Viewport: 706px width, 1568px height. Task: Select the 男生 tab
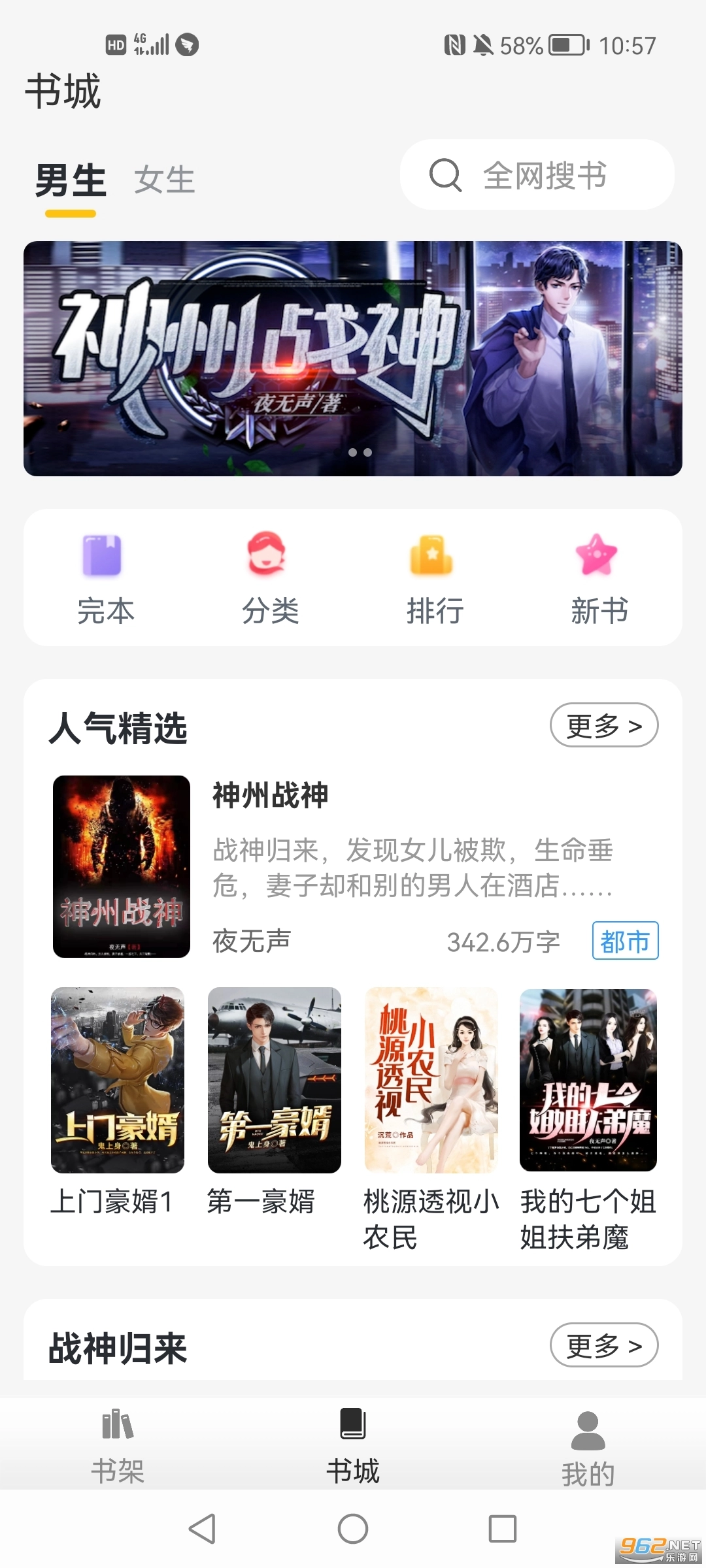(70, 180)
